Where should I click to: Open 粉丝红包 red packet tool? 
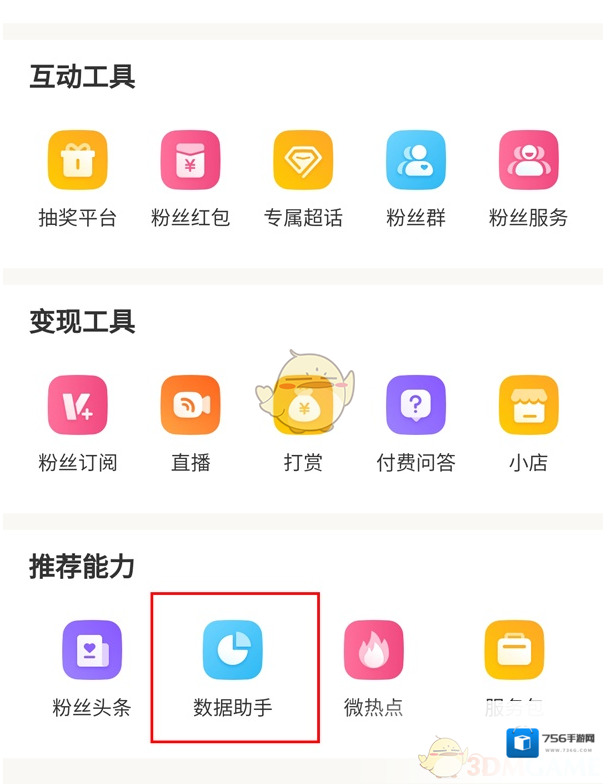point(190,160)
